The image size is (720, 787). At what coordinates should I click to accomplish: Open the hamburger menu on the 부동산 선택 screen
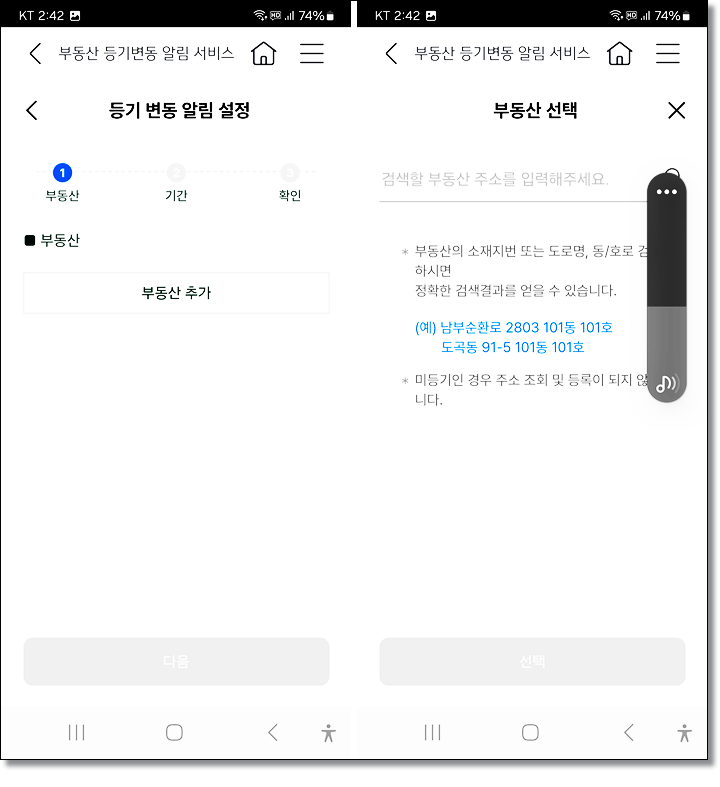(667, 54)
